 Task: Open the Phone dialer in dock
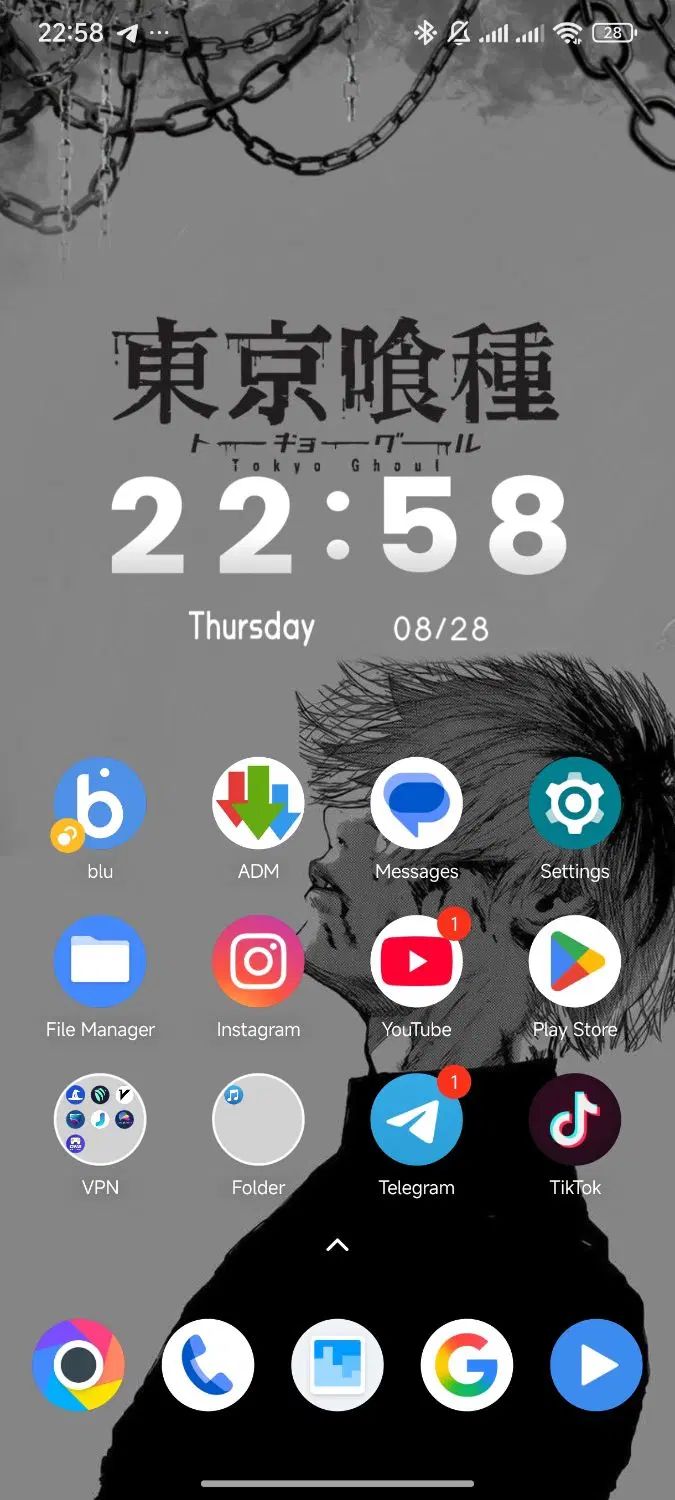[208, 1365]
